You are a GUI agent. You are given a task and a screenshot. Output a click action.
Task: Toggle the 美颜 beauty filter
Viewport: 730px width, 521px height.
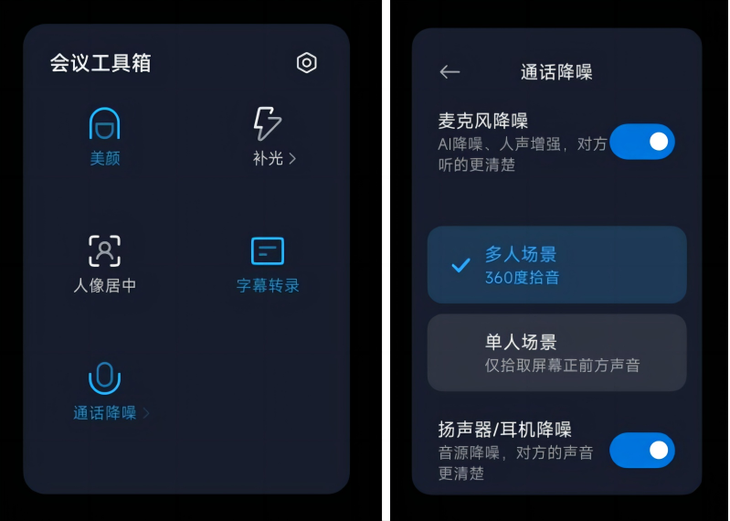click(104, 135)
